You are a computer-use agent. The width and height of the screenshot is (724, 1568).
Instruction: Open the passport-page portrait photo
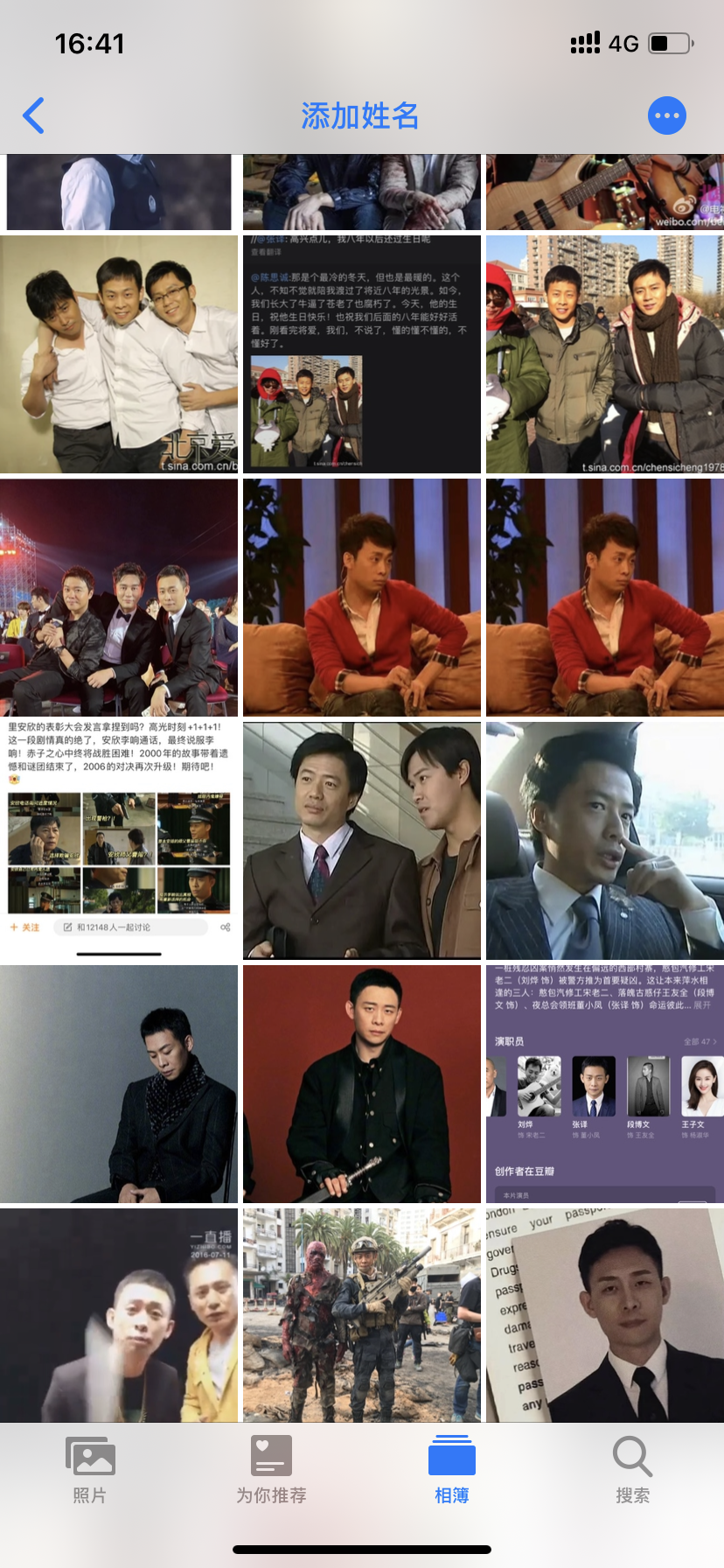click(x=605, y=1315)
